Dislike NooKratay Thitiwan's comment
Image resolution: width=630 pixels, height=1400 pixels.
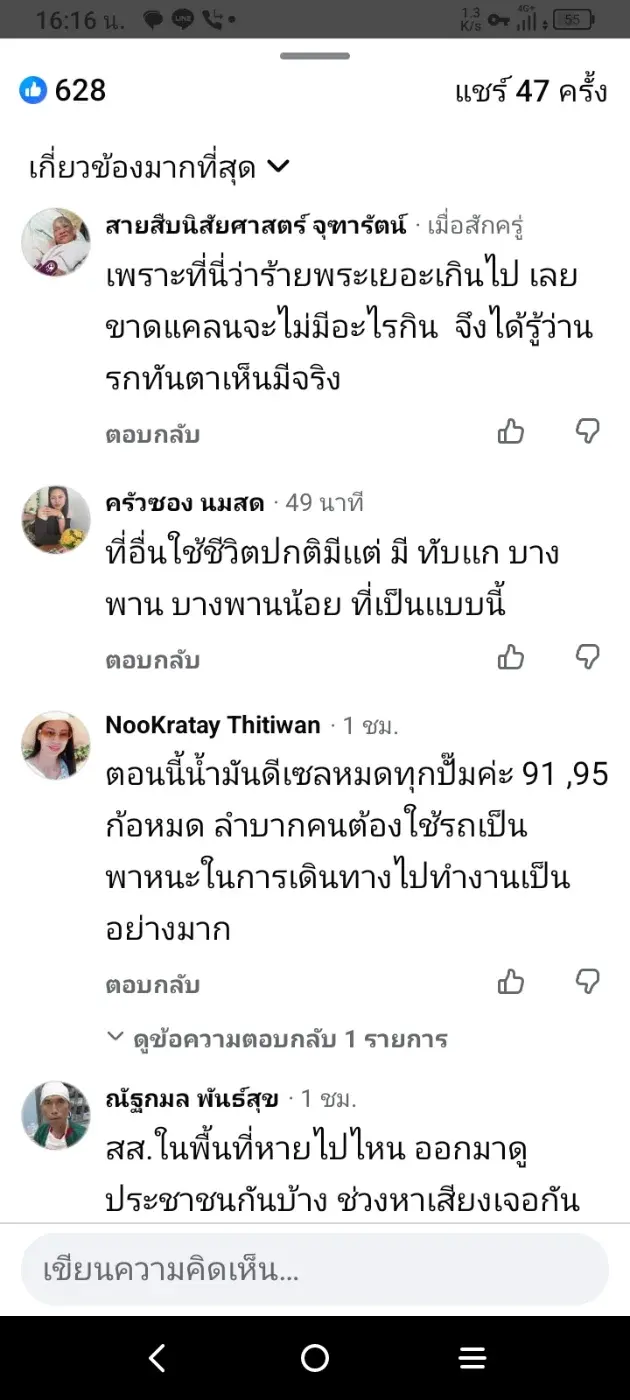click(588, 981)
